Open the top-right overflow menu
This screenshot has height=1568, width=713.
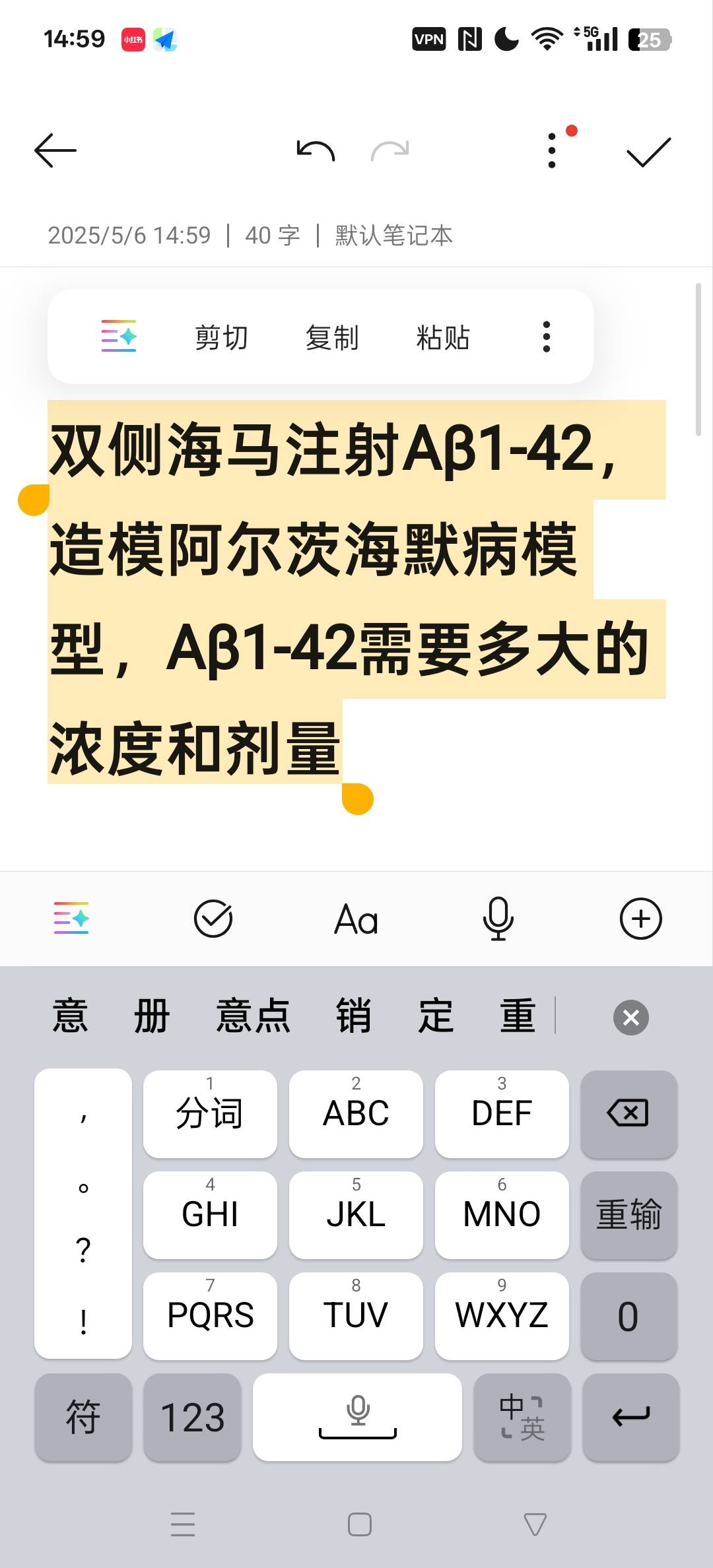click(x=552, y=150)
